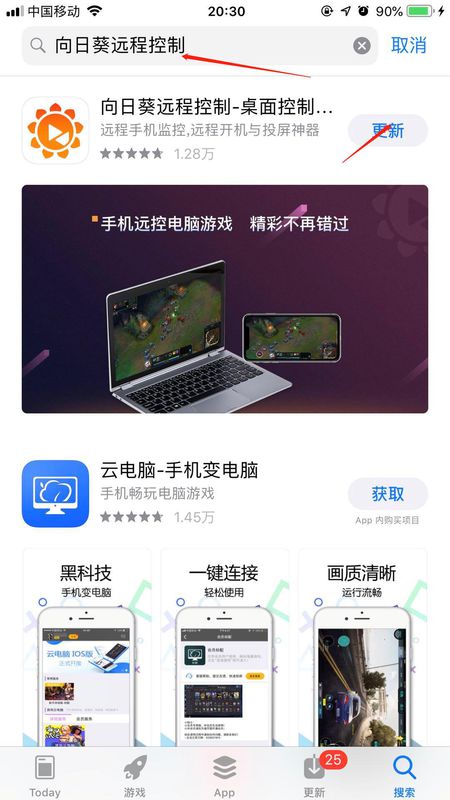
Task: Open the 手机远控电脑游戏 preview banner
Action: [225, 299]
